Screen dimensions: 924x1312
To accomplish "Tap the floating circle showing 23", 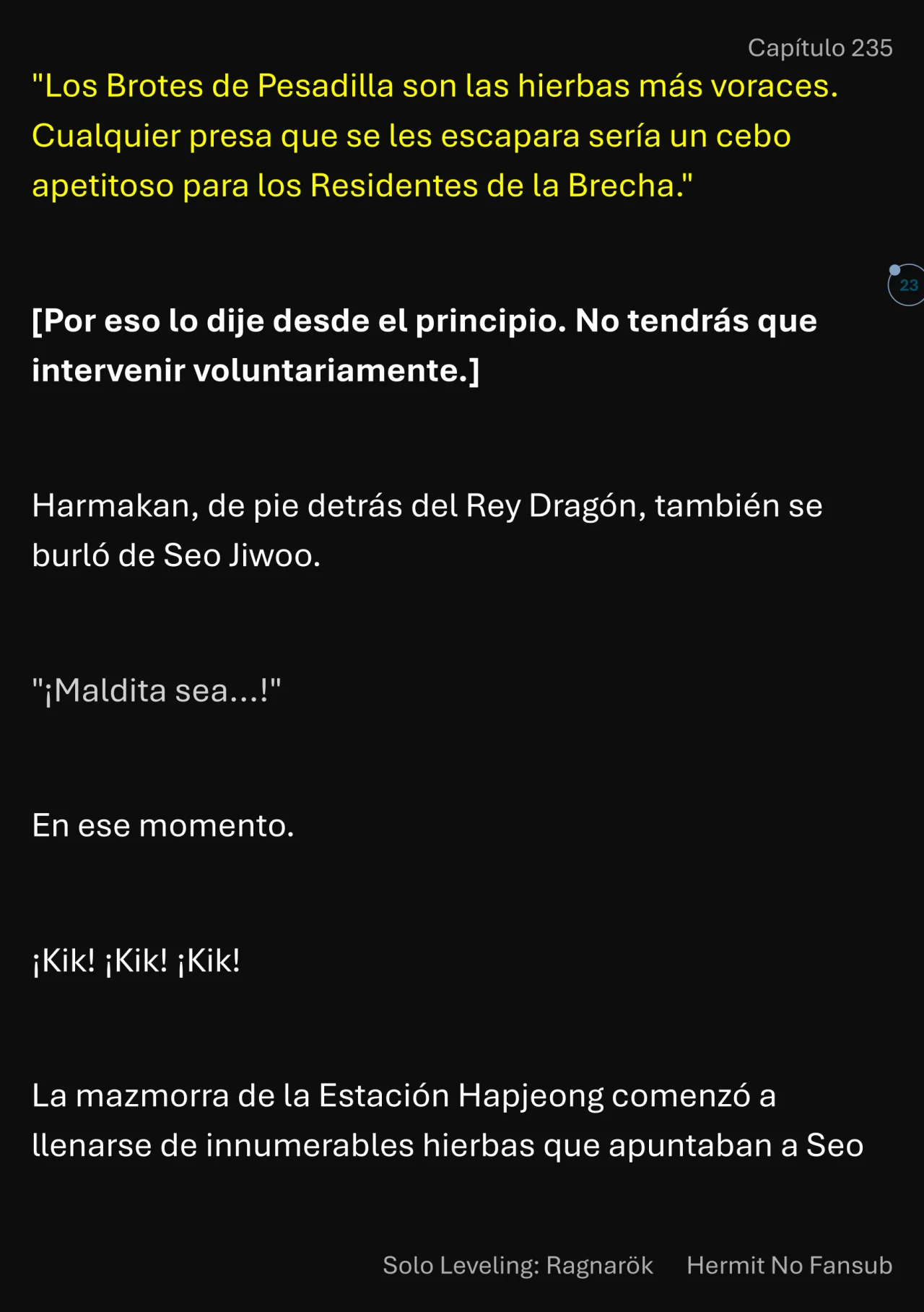I will click(907, 285).
